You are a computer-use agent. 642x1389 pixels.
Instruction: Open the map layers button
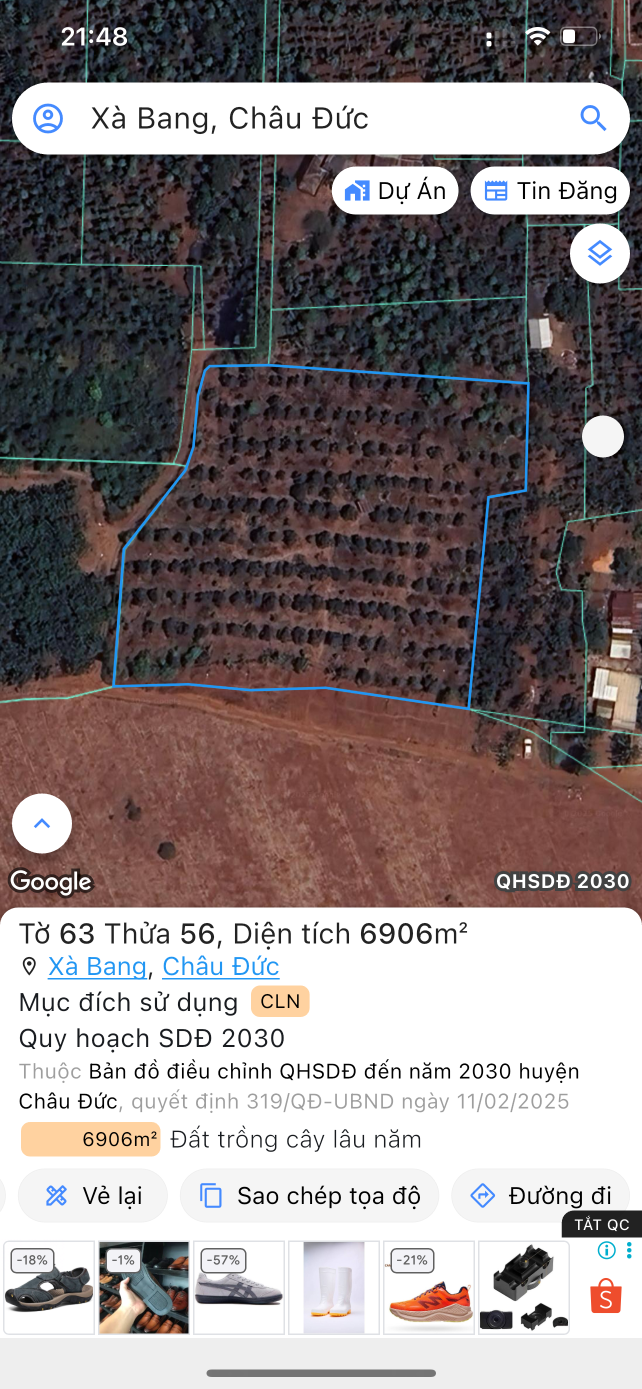599,253
